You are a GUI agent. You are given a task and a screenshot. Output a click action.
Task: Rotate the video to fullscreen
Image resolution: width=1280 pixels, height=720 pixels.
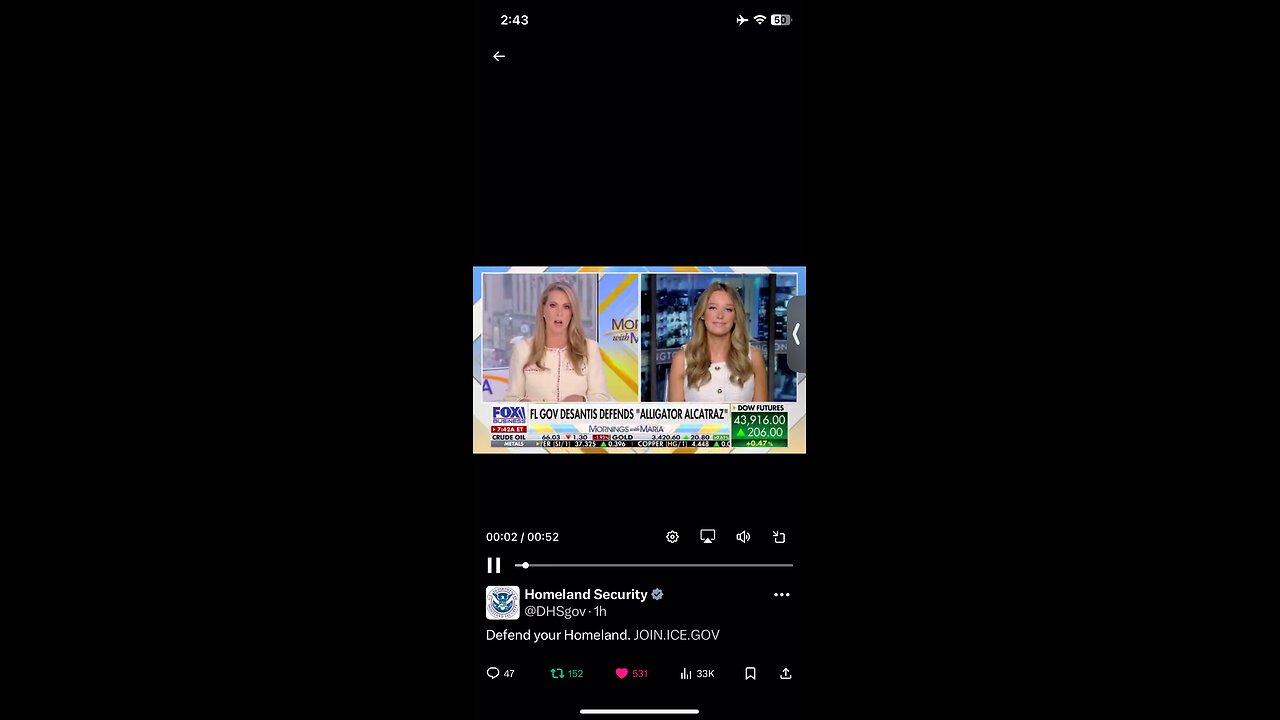pos(779,537)
